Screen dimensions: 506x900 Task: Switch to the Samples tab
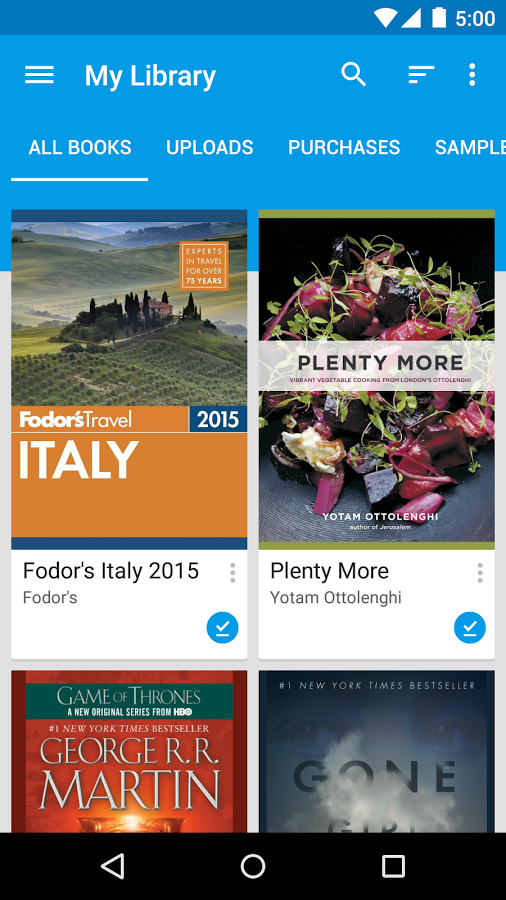pyautogui.click(x=470, y=148)
